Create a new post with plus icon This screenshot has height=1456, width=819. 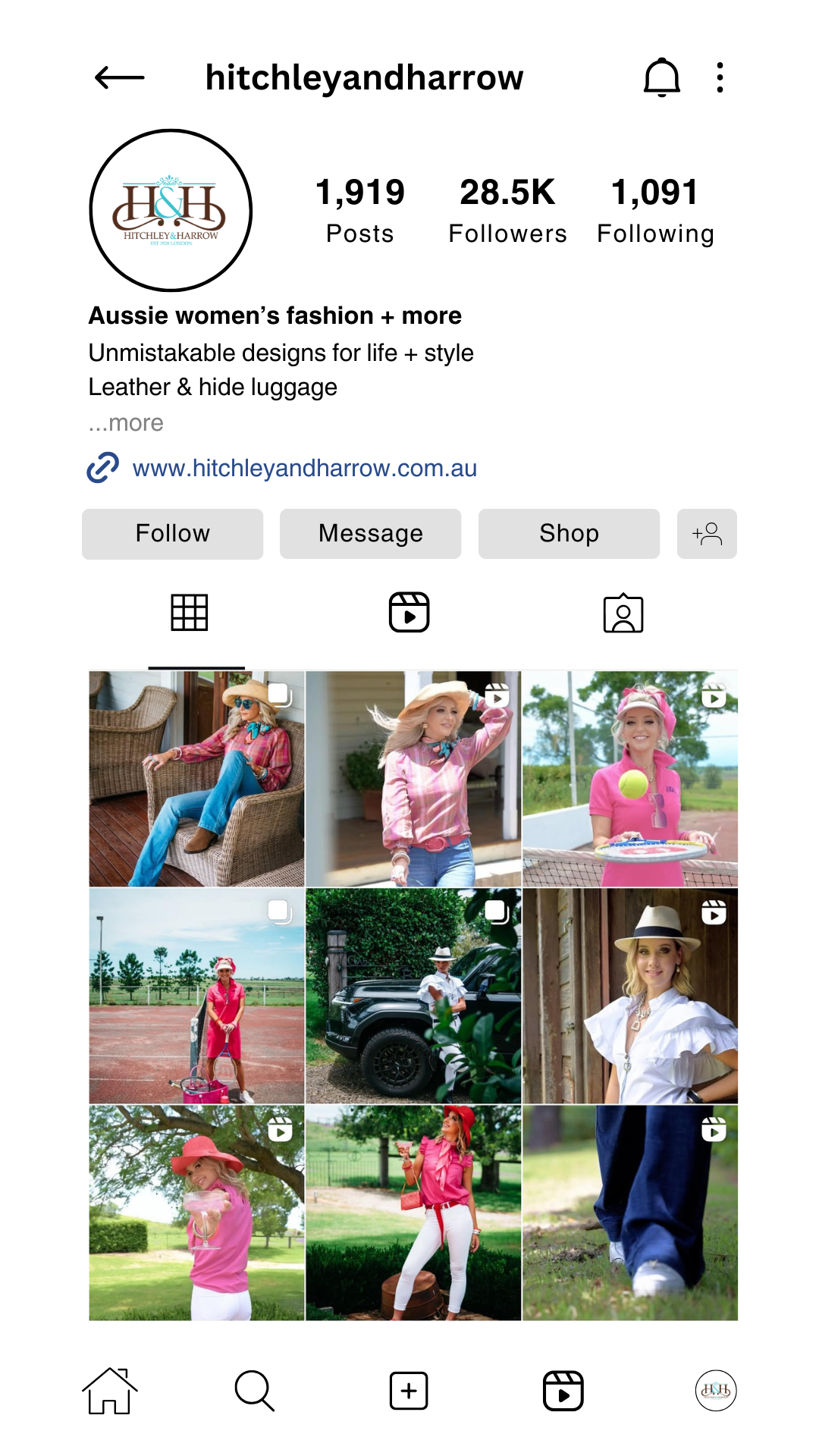pyautogui.click(x=409, y=1391)
